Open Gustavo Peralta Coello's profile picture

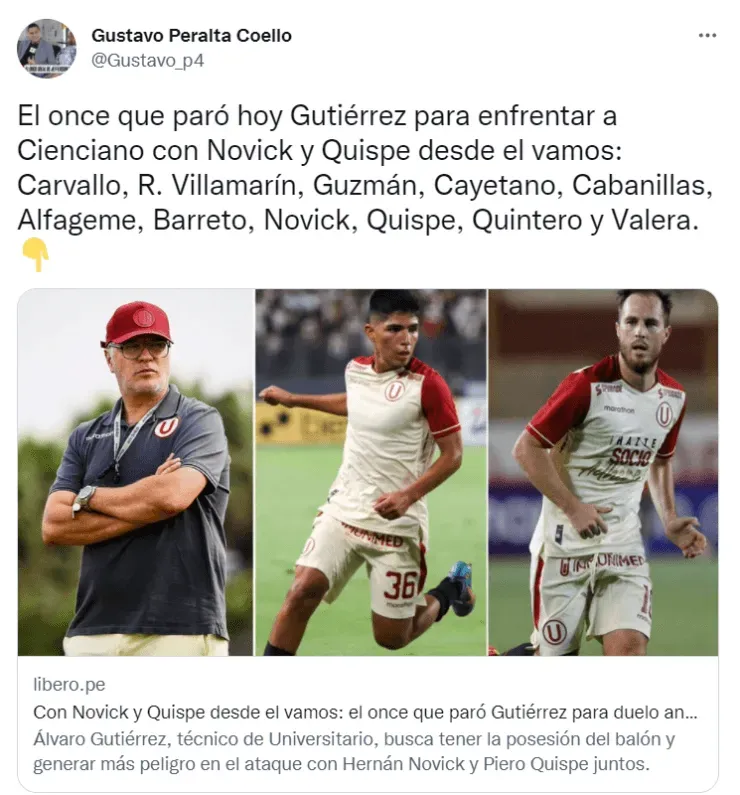pos(47,48)
